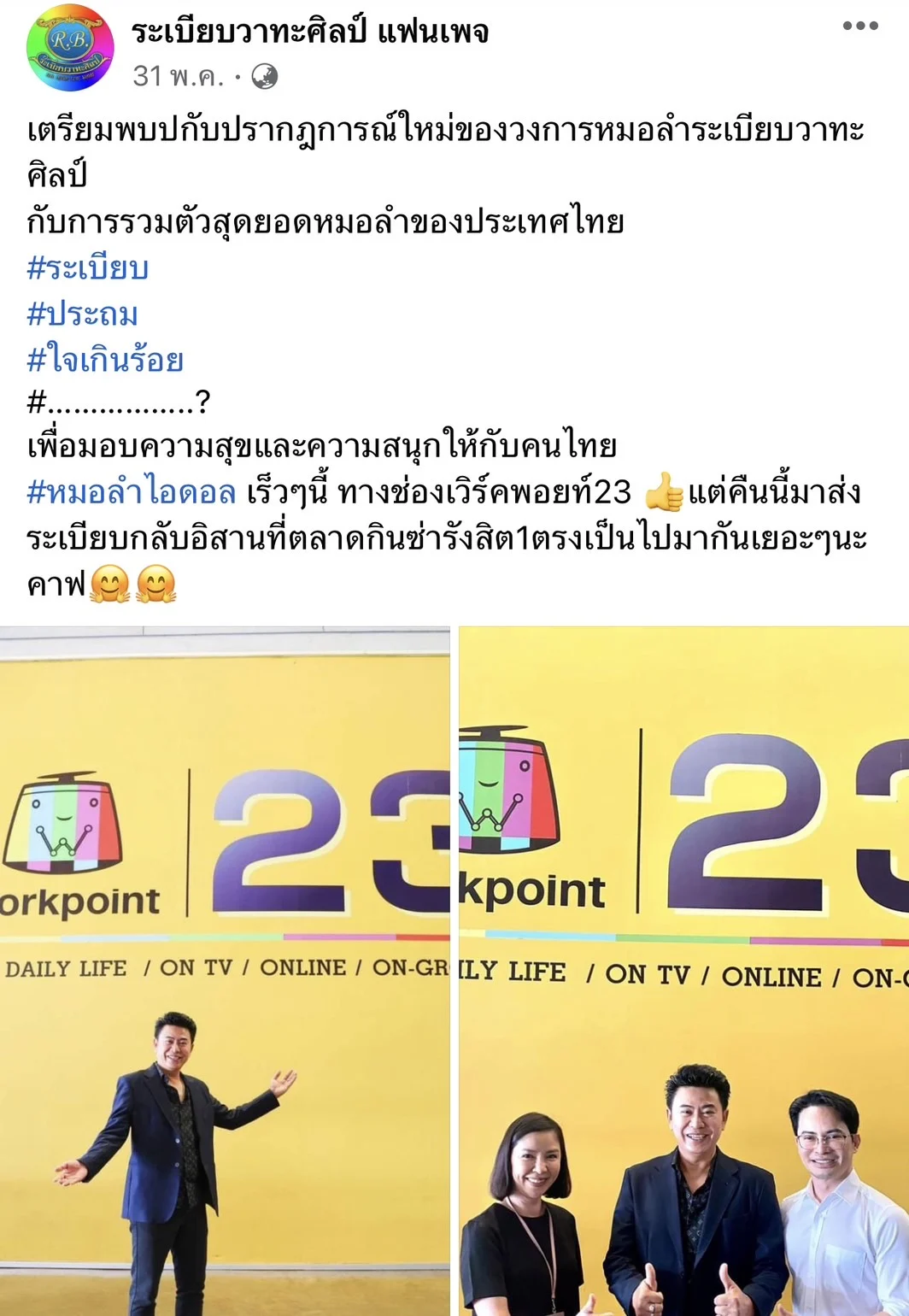Open the ระเบียบวาทะศิลป์ แฟนเพจ page name
This screenshot has width=909, height=1316.
point(309,32)
